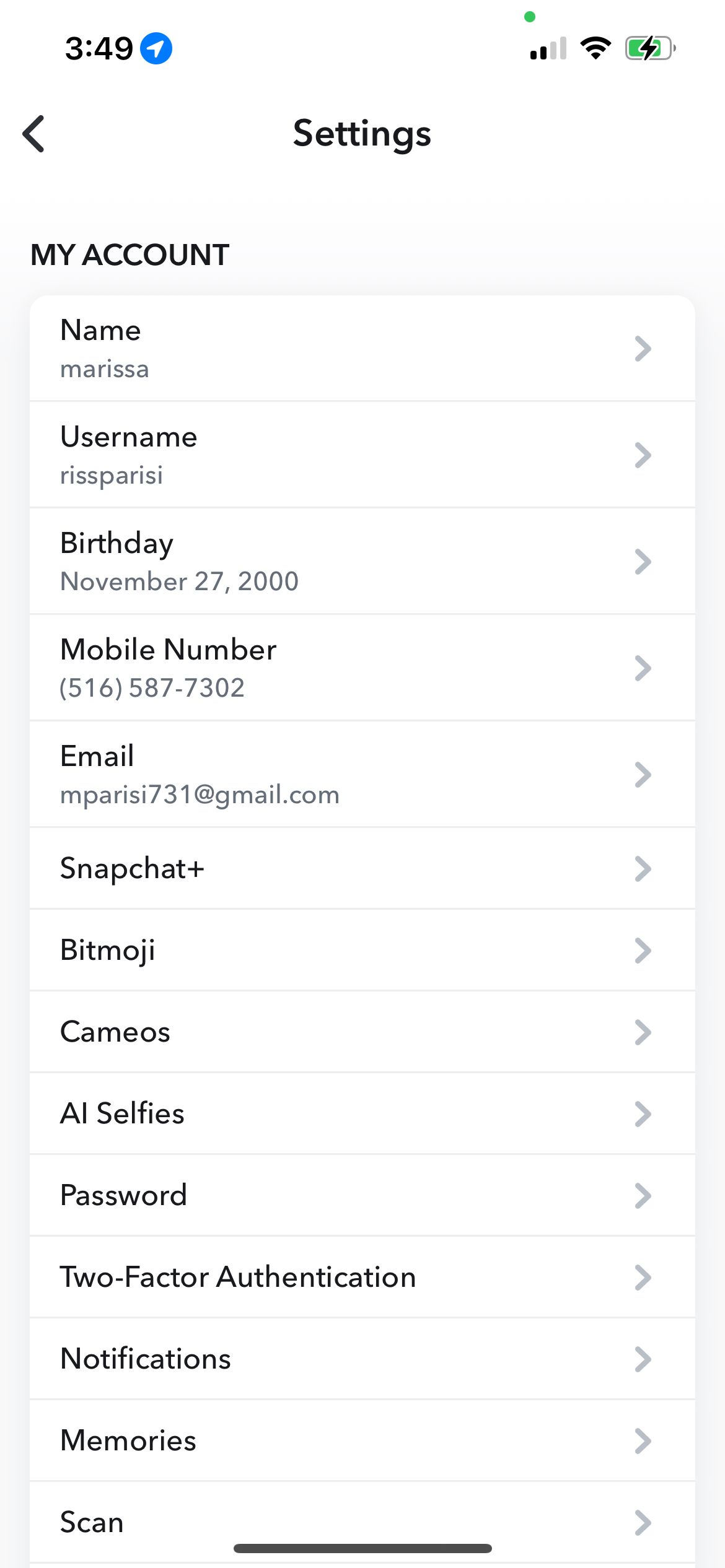Open AI Selfies

point(362,1113)
